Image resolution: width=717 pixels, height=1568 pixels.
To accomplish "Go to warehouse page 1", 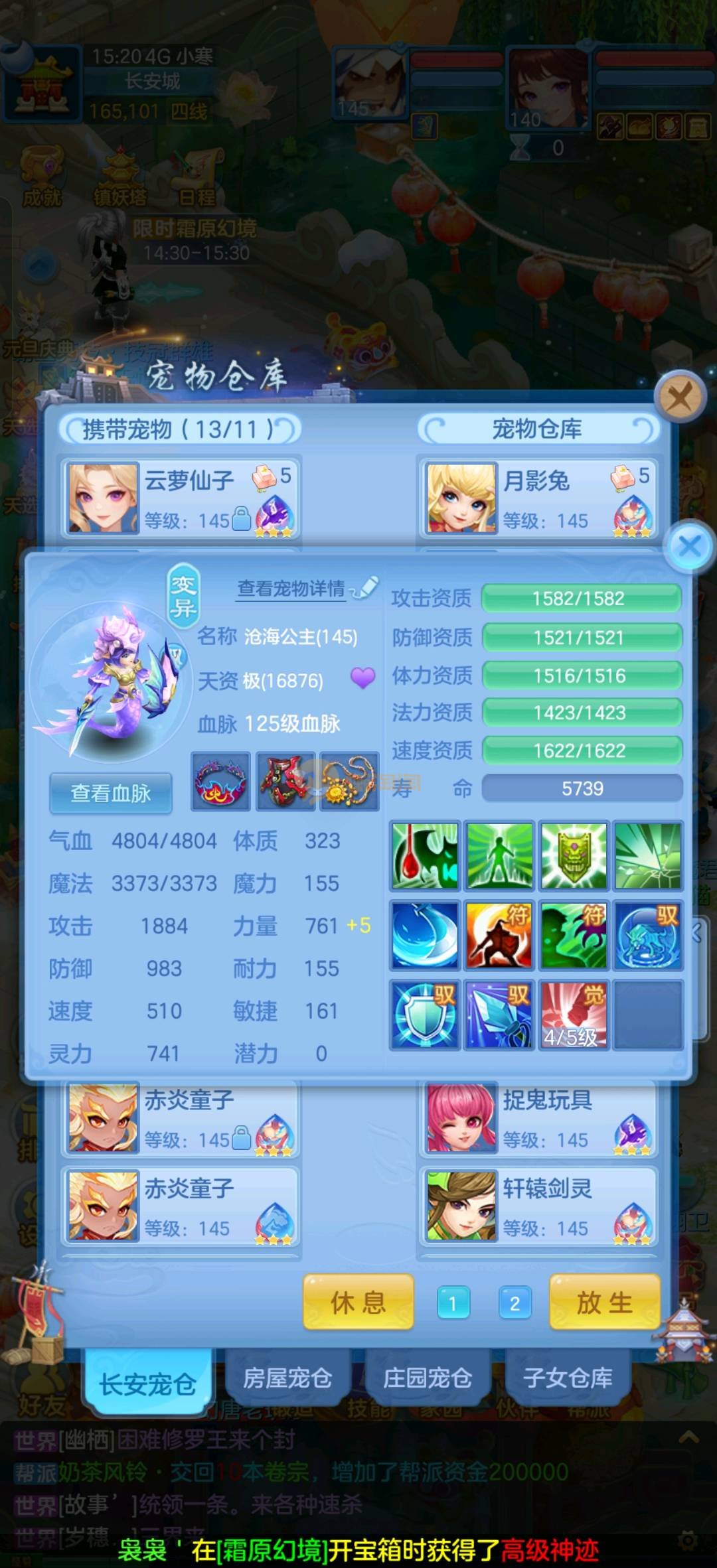I will [x=453, y=1303].
